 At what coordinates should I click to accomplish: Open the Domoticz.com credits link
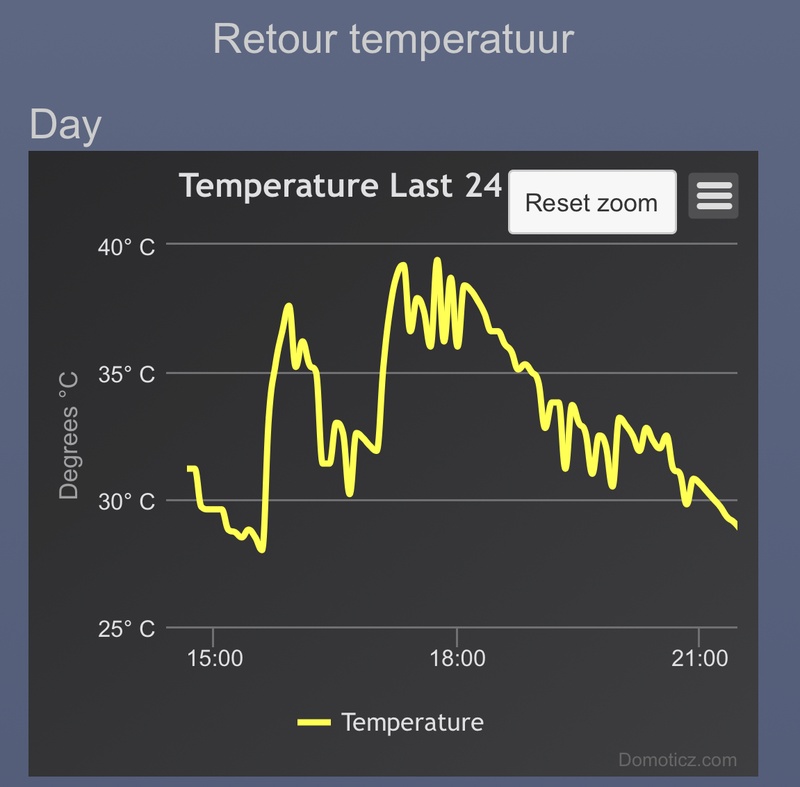[x=677, y=760]
